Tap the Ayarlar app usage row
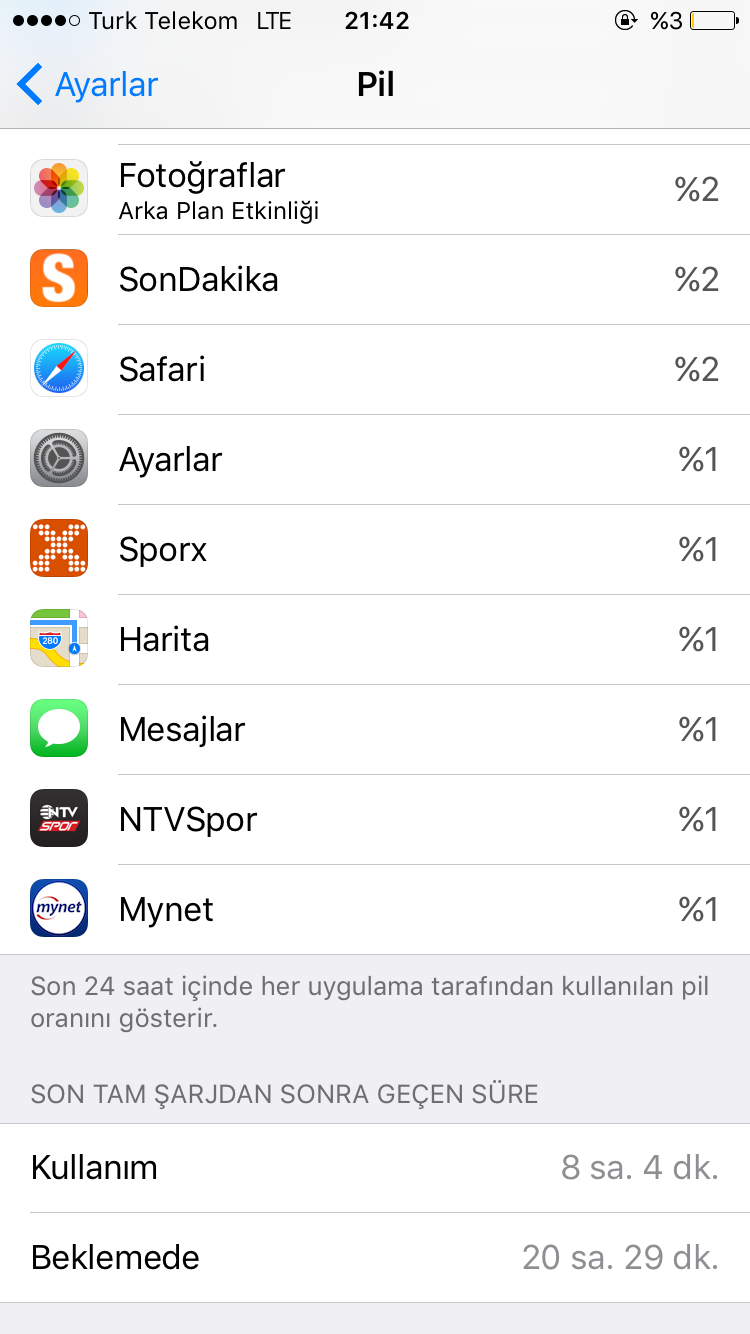 [375, 459]
